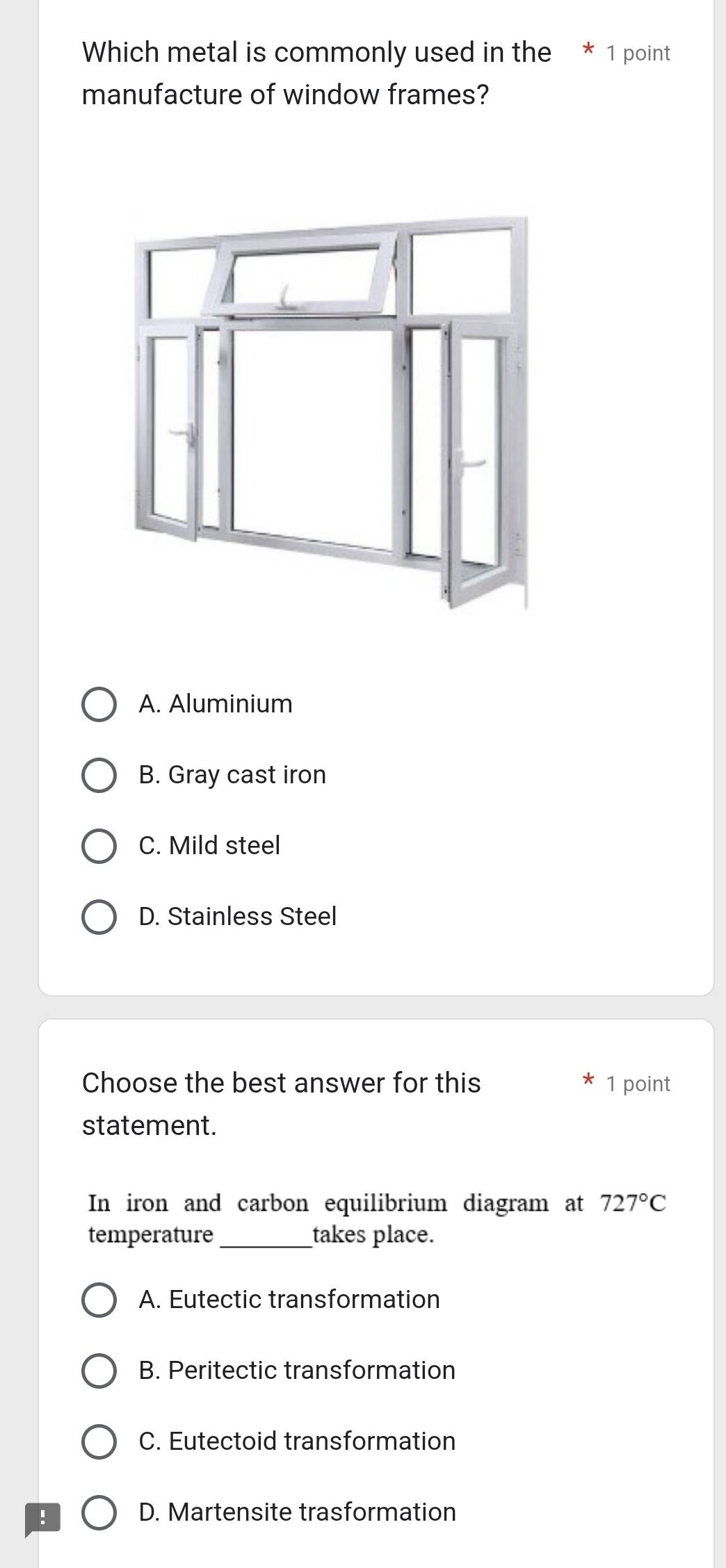The height and width of the screenshot is (1568, 726).
Task: Choose C. Eutectoid transformation option
Action: tap(99, 1442)
